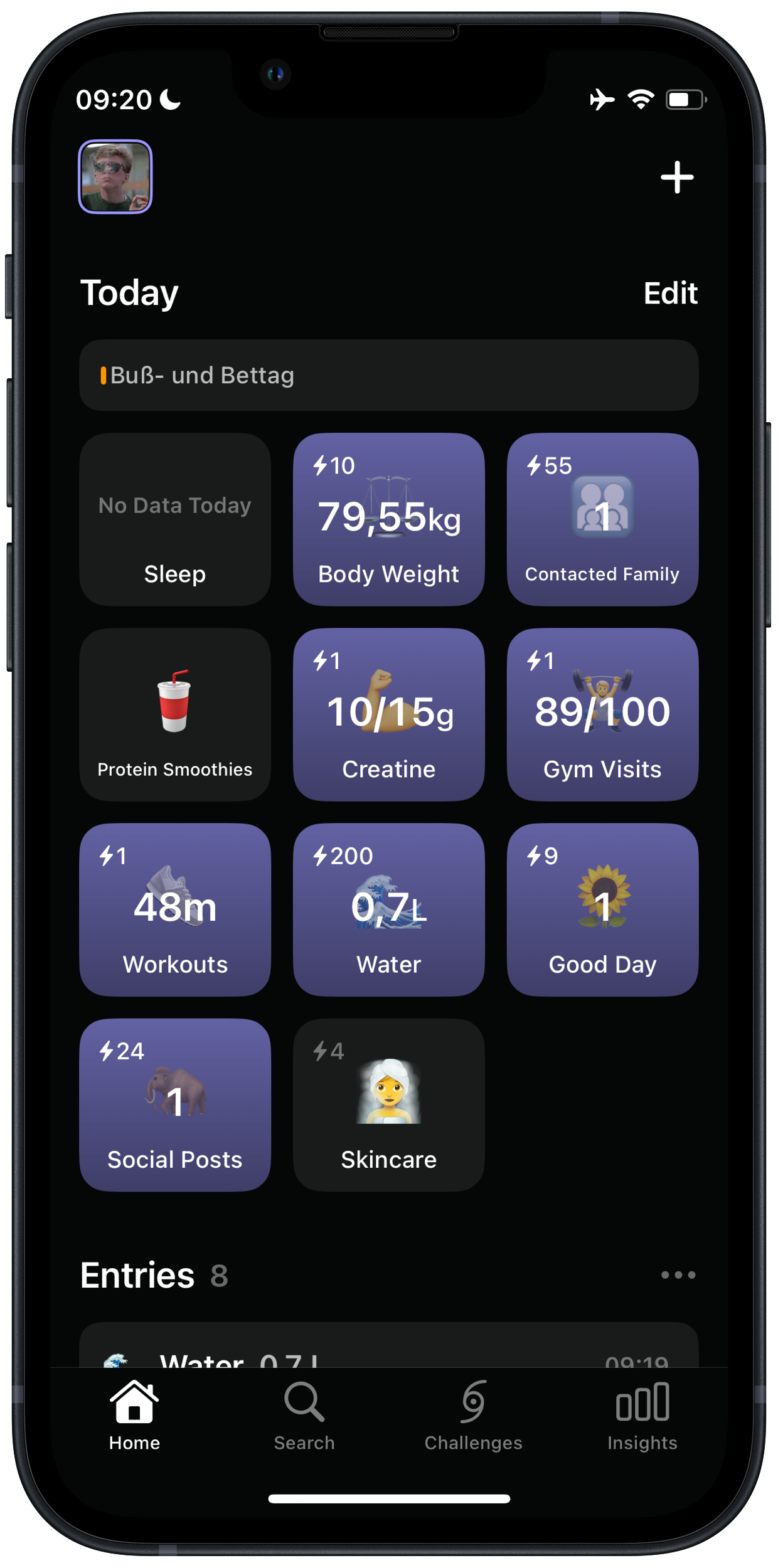Switch to the Search tab
Image resolution: width=778 pixels, height=1568 pixels.
(x=304, y=1416)
